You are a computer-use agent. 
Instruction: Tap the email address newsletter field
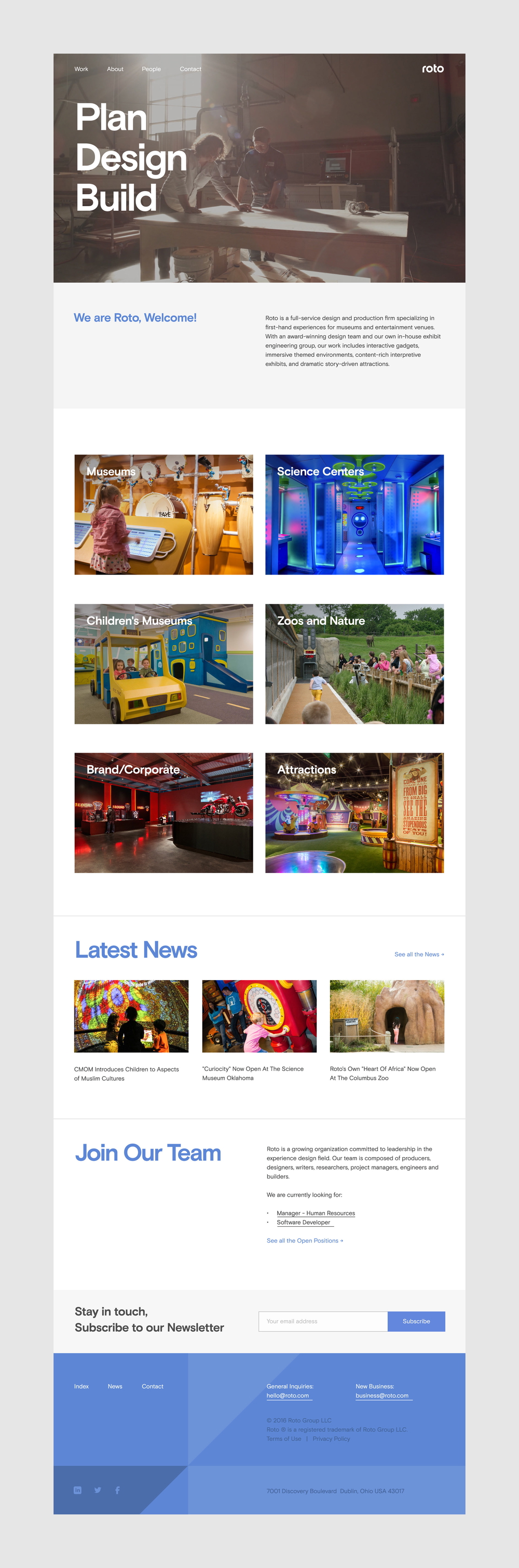tap(322, 1321)
